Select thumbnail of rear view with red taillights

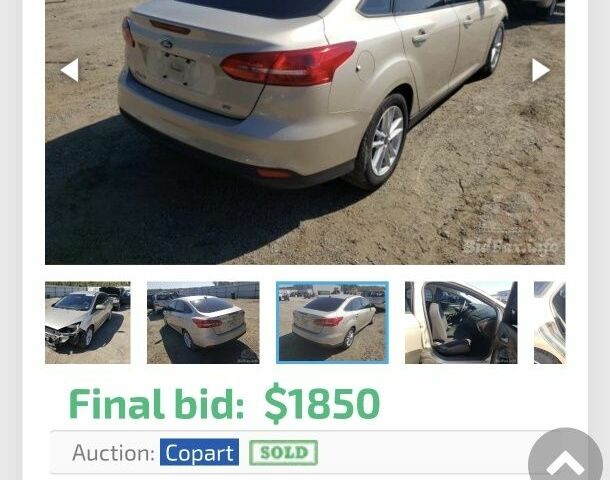tap(203, 322)
